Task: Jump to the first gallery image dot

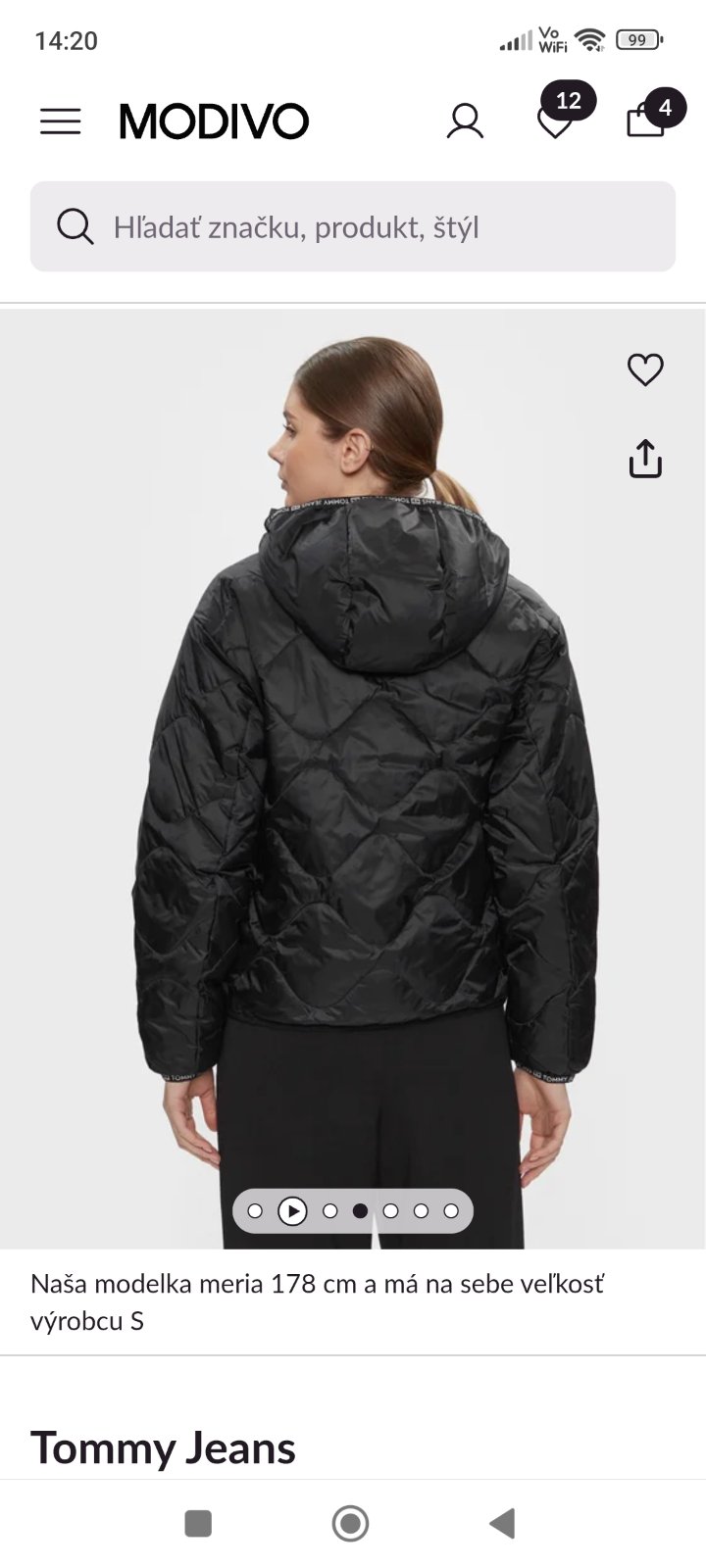Action: 255,1211
